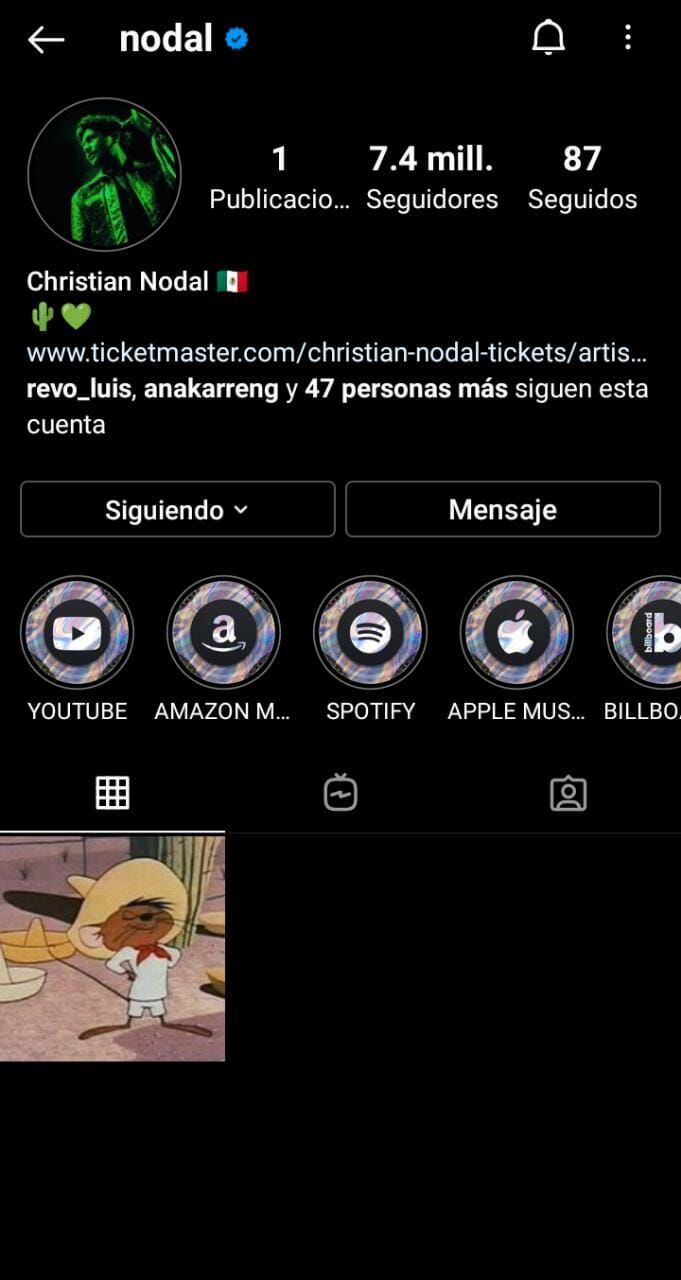Screen dimensions: 681x1280
Task: Switch to the IGTV tab
Action: (x=340, y=793)
